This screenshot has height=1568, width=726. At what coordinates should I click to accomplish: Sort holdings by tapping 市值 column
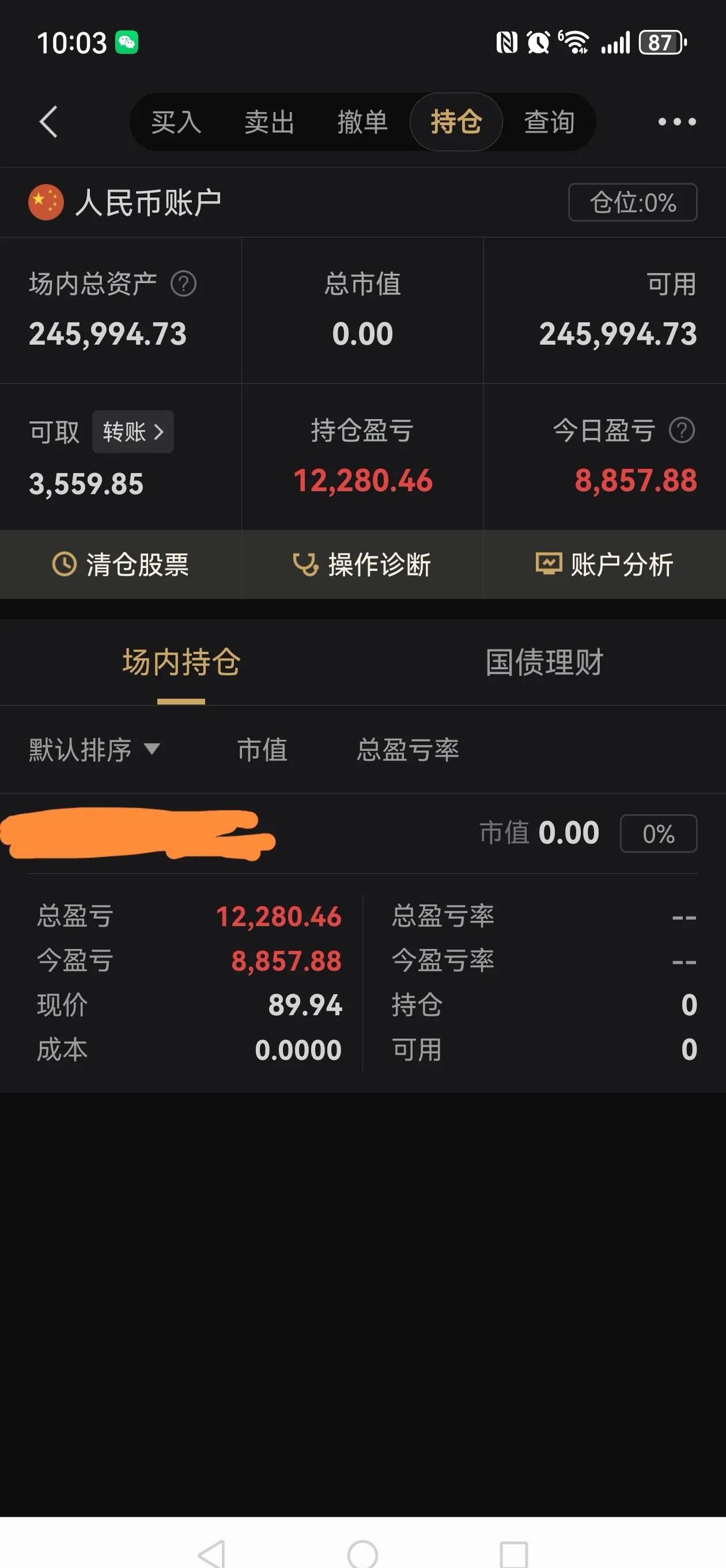tap(262, 751)
